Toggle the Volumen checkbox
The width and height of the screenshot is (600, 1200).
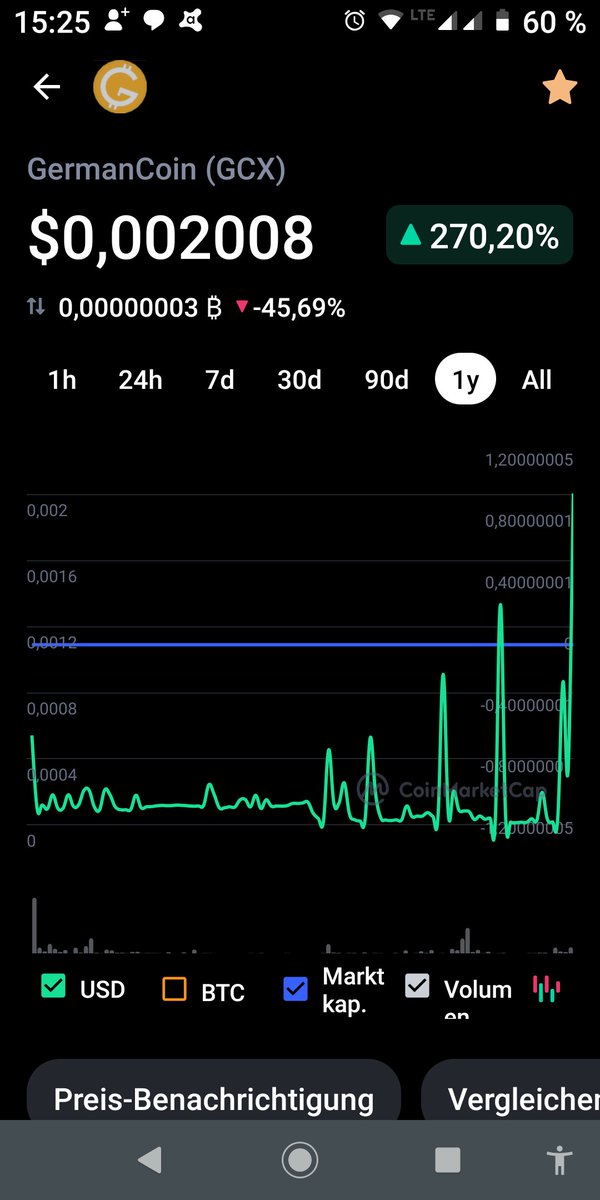coord(417,987)
